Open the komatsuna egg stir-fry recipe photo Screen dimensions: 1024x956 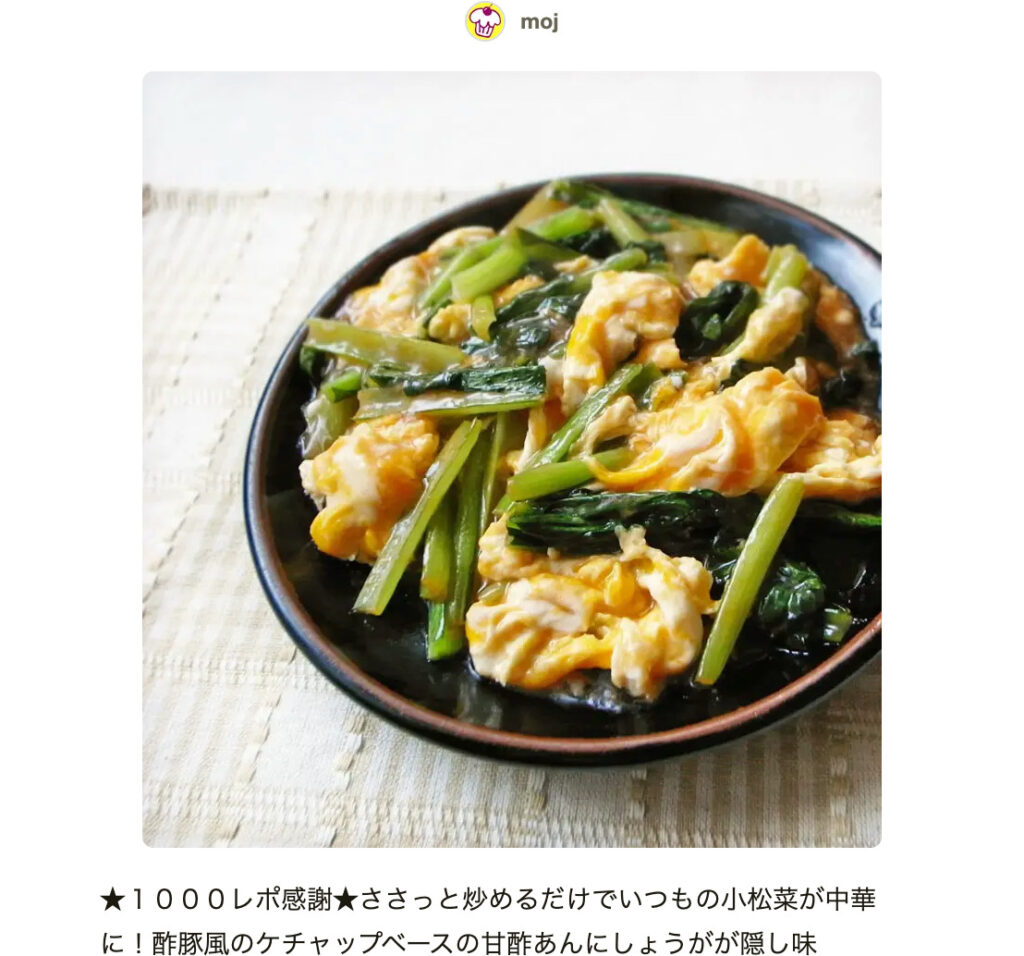[x=511, y=459]
